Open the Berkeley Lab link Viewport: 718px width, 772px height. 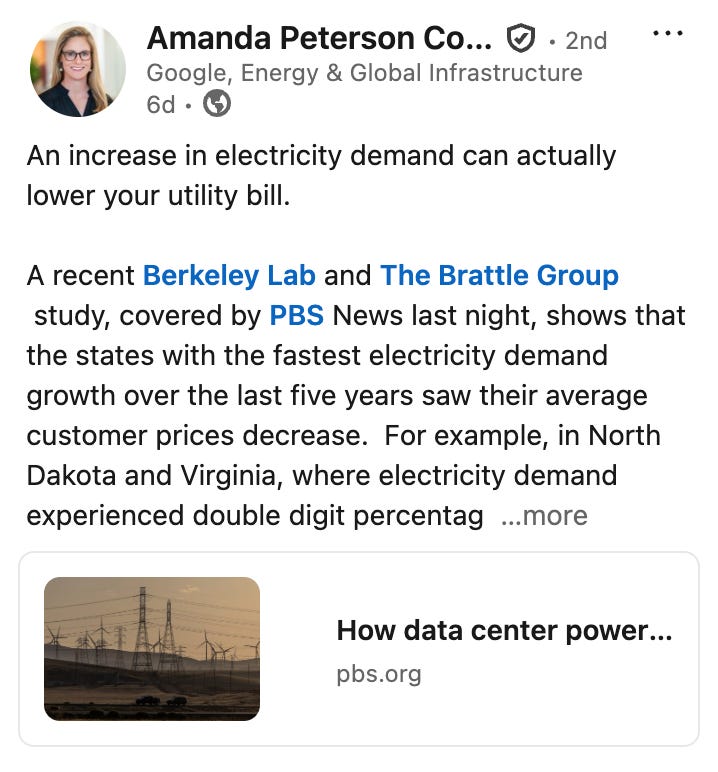[229, 275]
